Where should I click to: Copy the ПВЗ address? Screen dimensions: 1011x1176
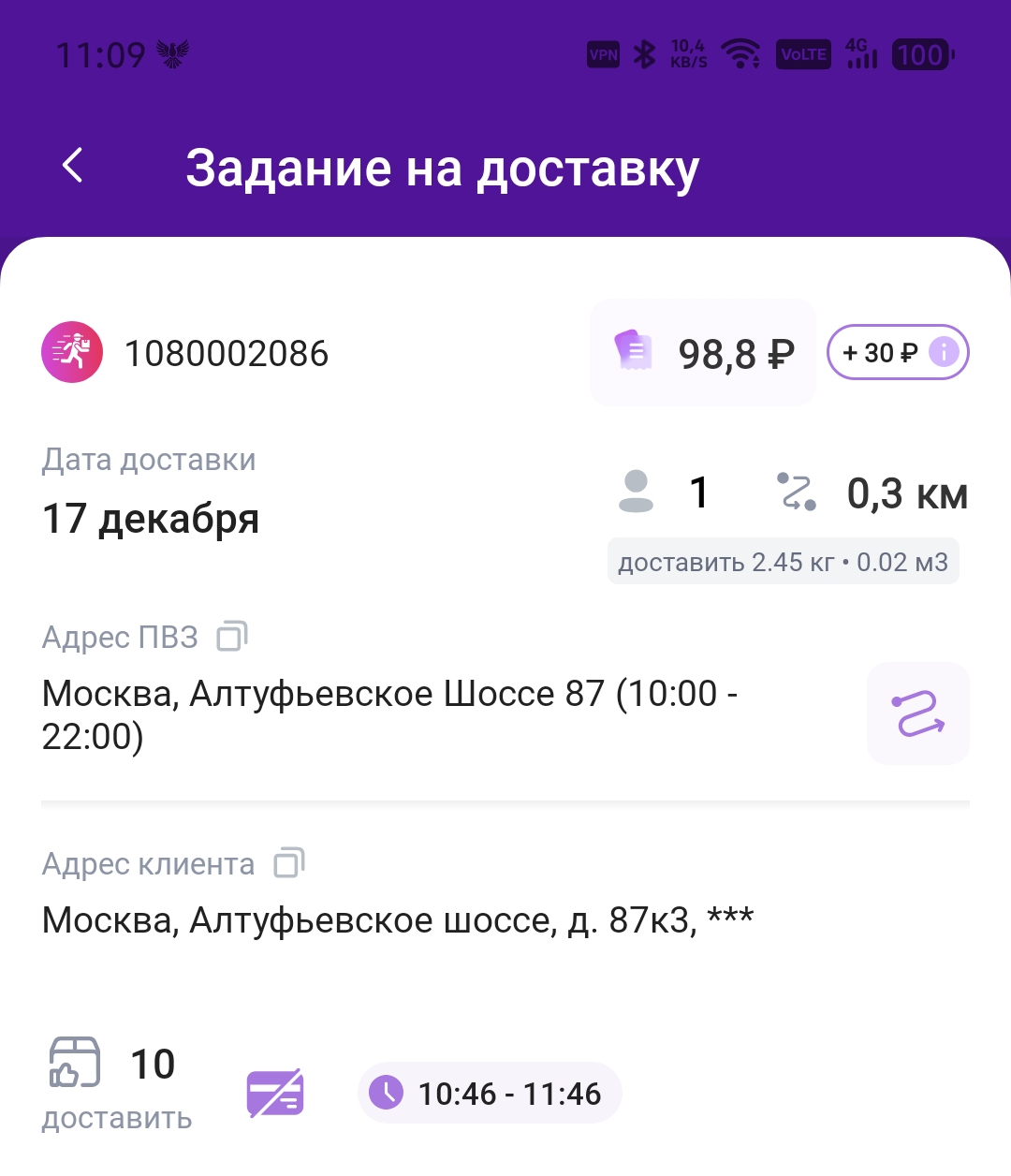tap(232, 637)
